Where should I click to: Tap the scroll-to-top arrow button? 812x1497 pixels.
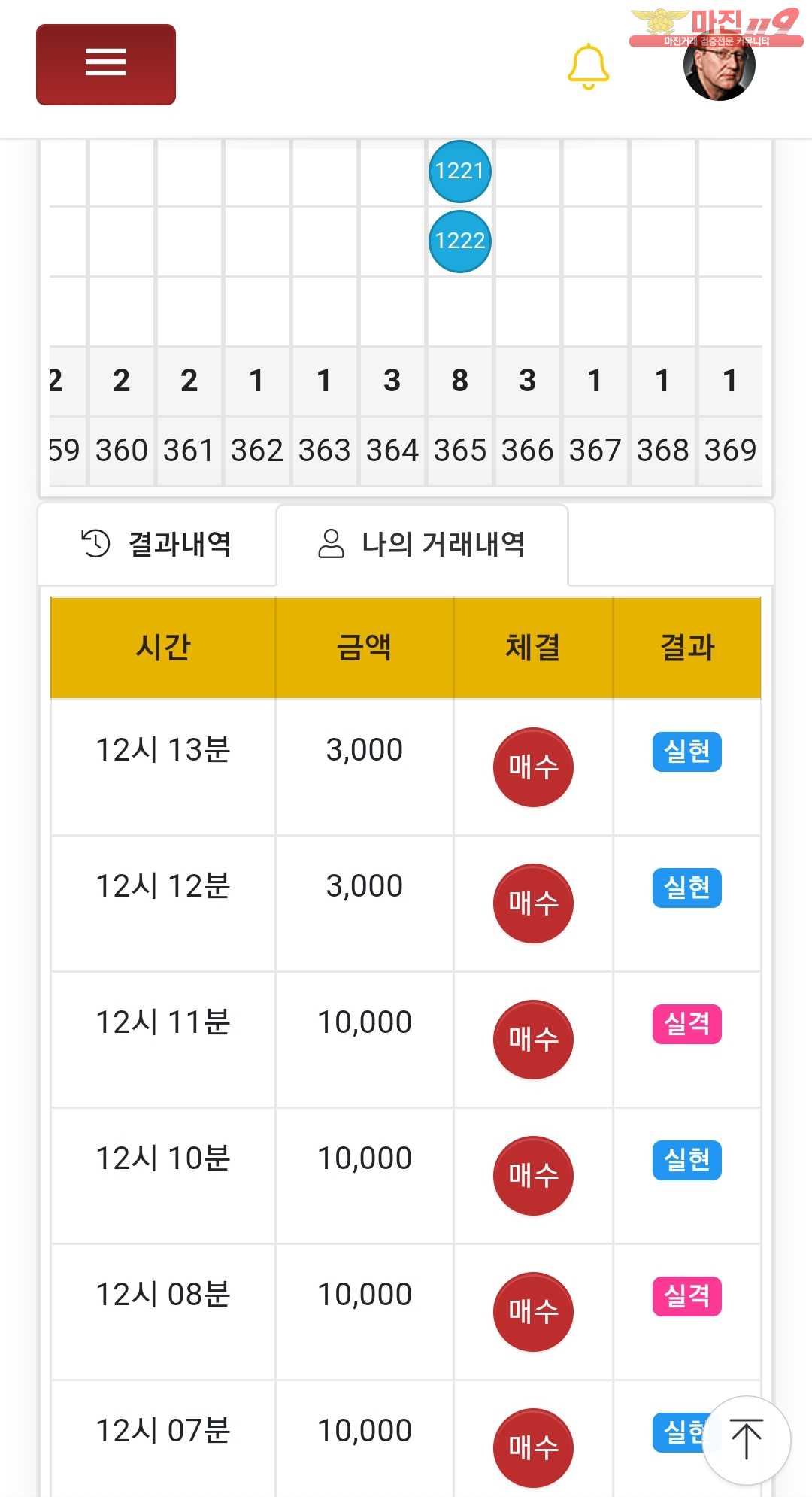pyautogui.click(x=746, y=1441)
